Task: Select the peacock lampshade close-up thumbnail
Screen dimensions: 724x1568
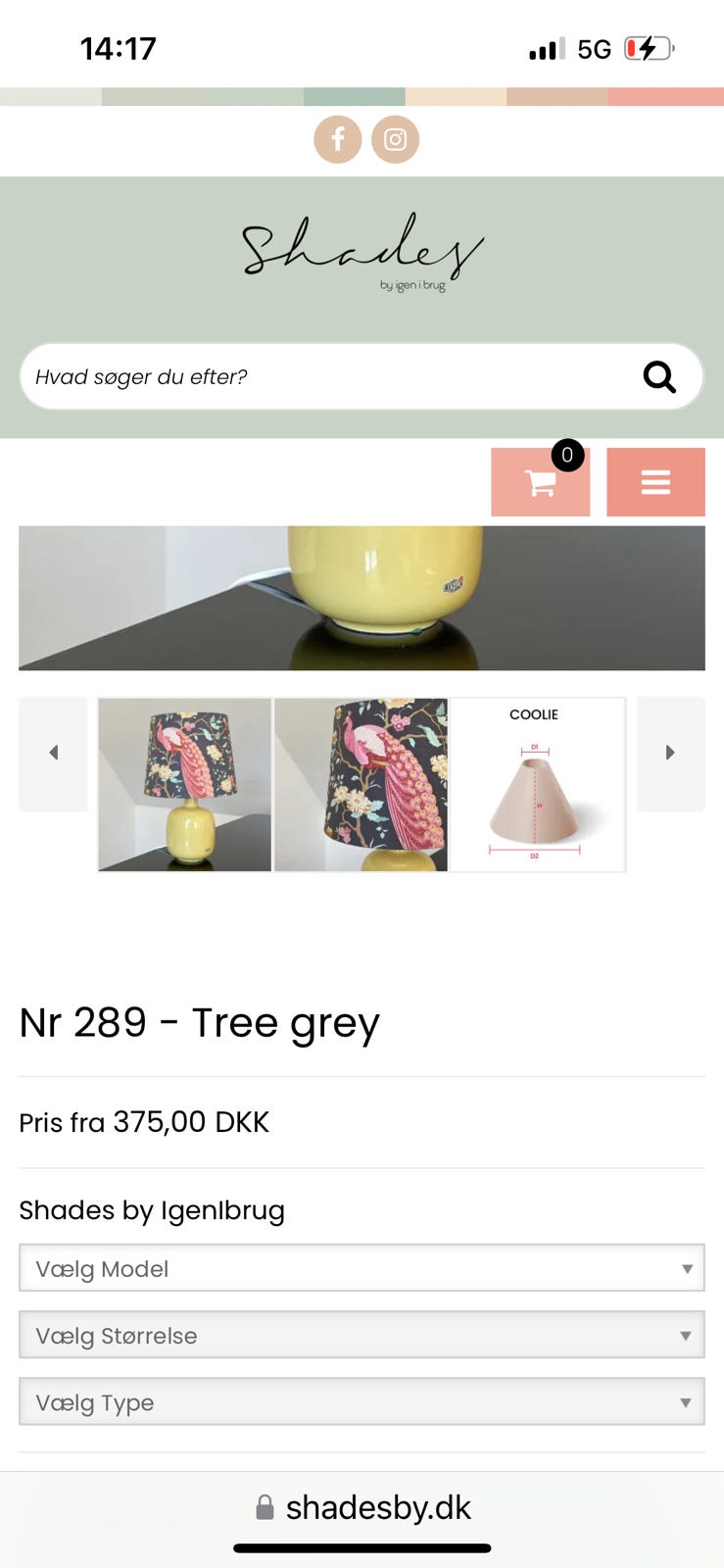Action: coord(362,782)
